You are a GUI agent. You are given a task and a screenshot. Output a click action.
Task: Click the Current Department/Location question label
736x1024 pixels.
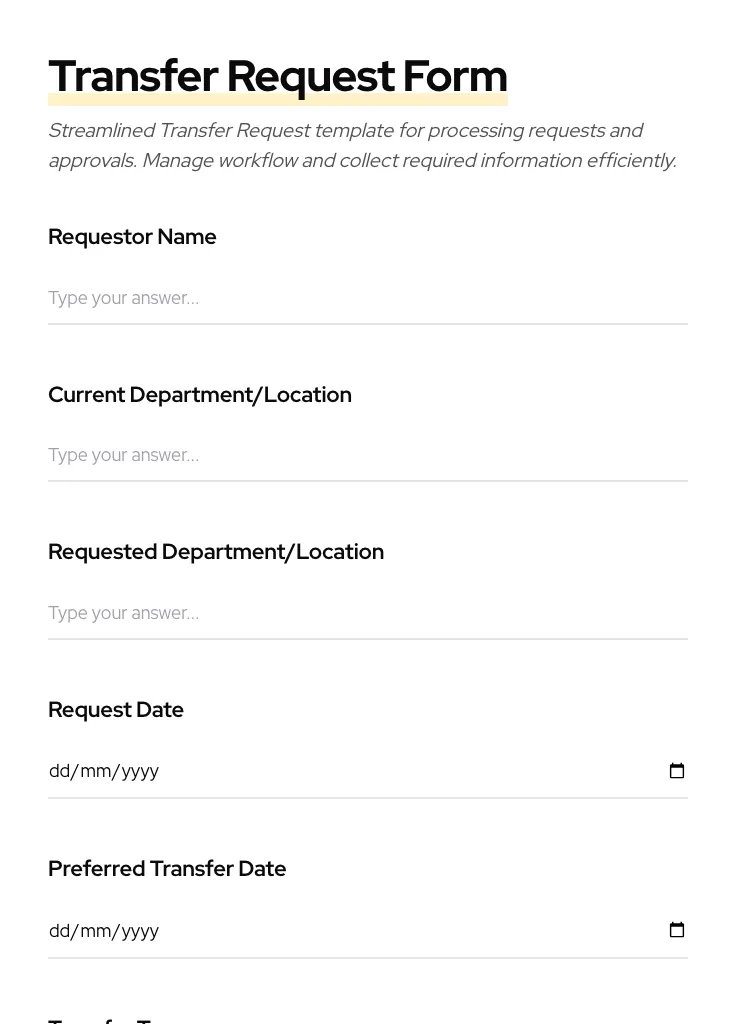200,394
